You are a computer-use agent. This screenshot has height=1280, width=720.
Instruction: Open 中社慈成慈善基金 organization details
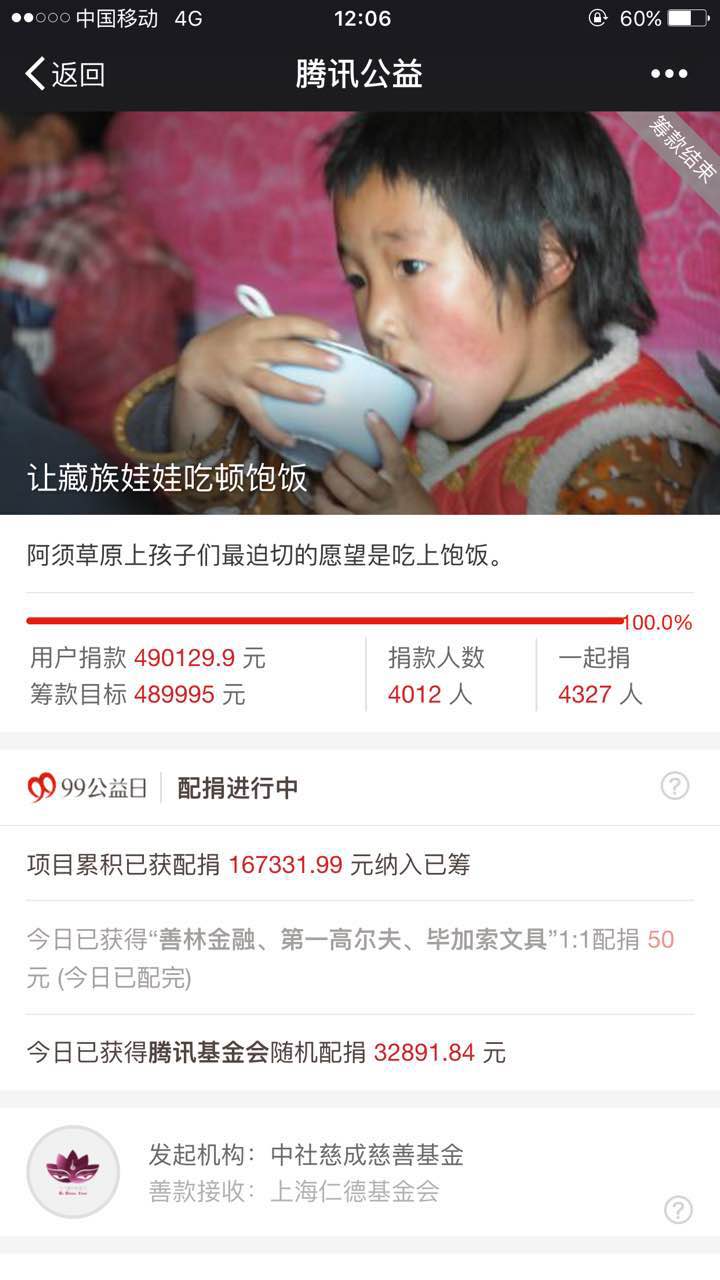pos(366,1156)
